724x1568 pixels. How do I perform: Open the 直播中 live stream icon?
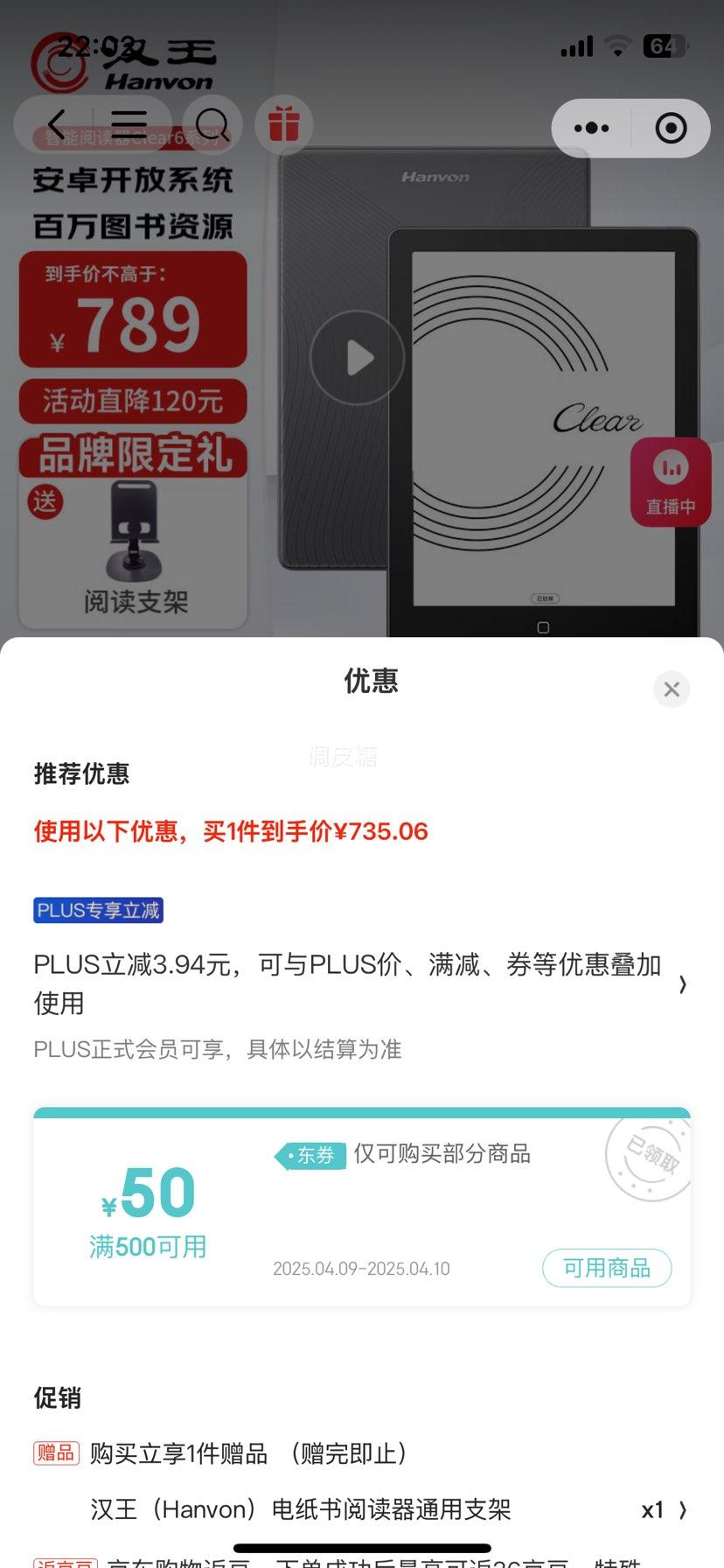pos(670,483)
